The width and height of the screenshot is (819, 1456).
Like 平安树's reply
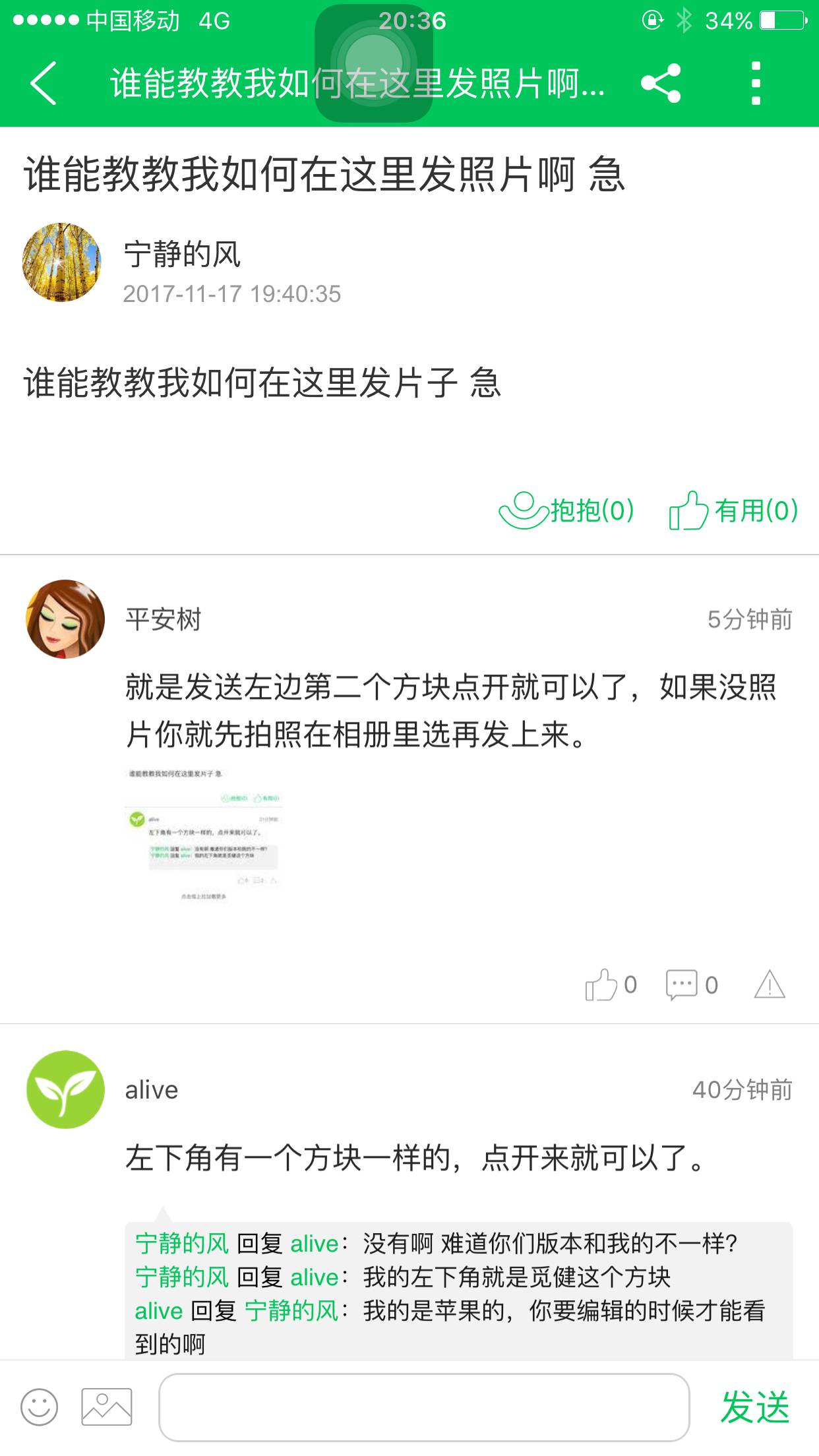coord(610,985)
